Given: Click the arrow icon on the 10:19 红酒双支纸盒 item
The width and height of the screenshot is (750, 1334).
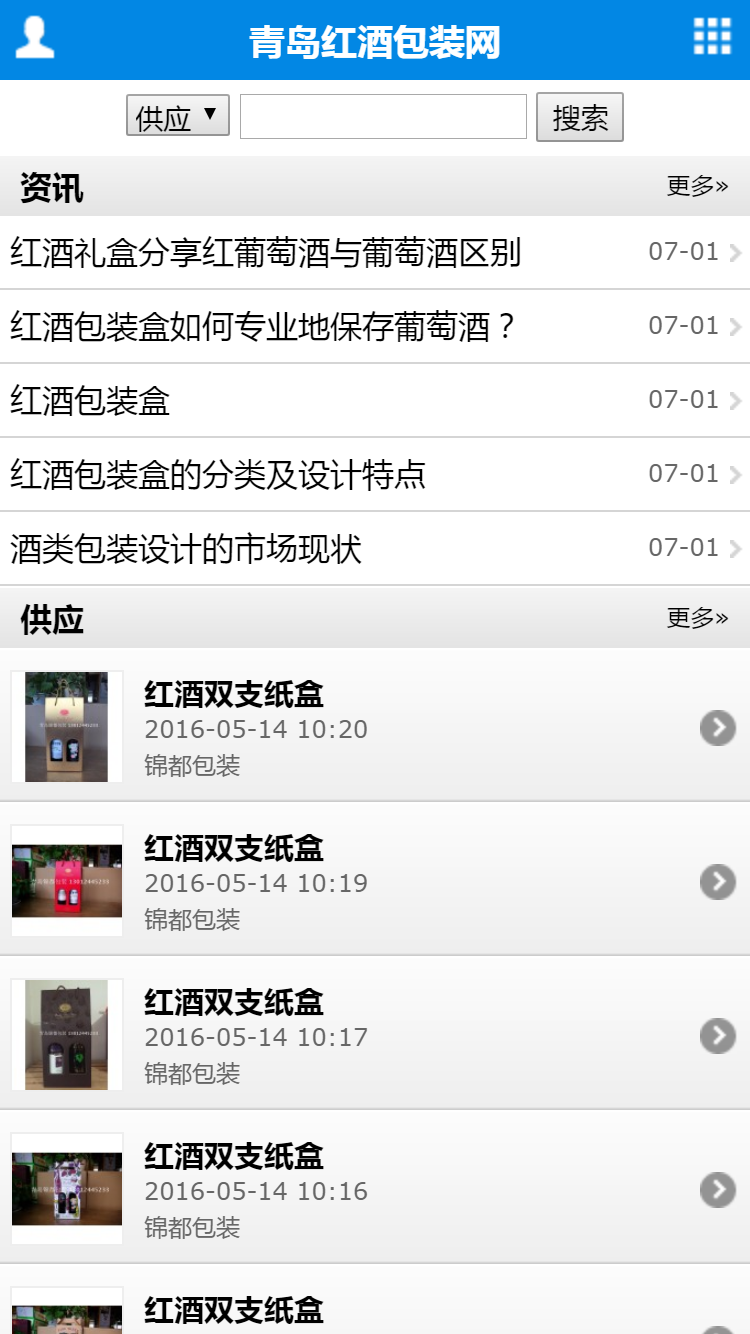Looking at the screenshot, I should tap(717, 882).
